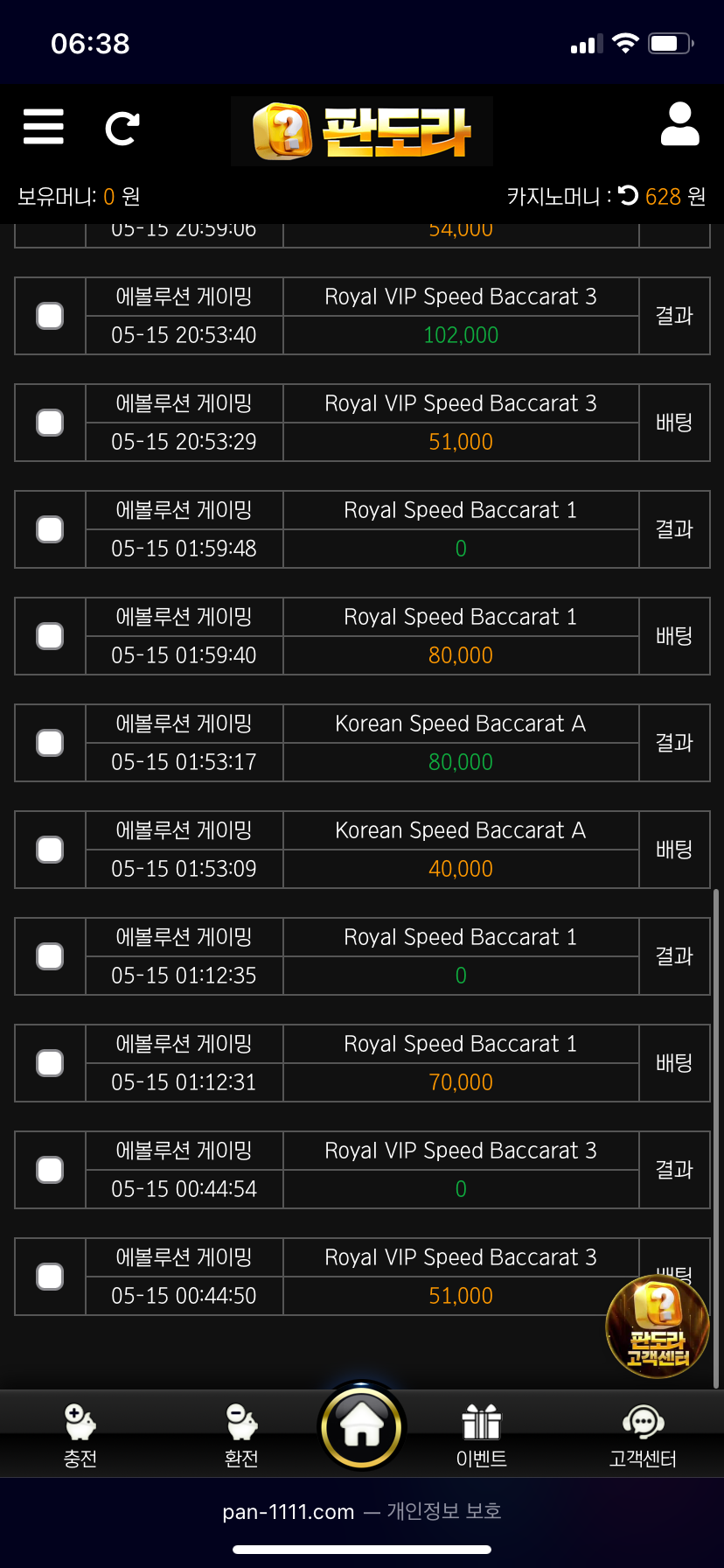The width and height of the screenshot is (724, 1568).
Task: Open the hamburger menu
Action: pos(44,127)
